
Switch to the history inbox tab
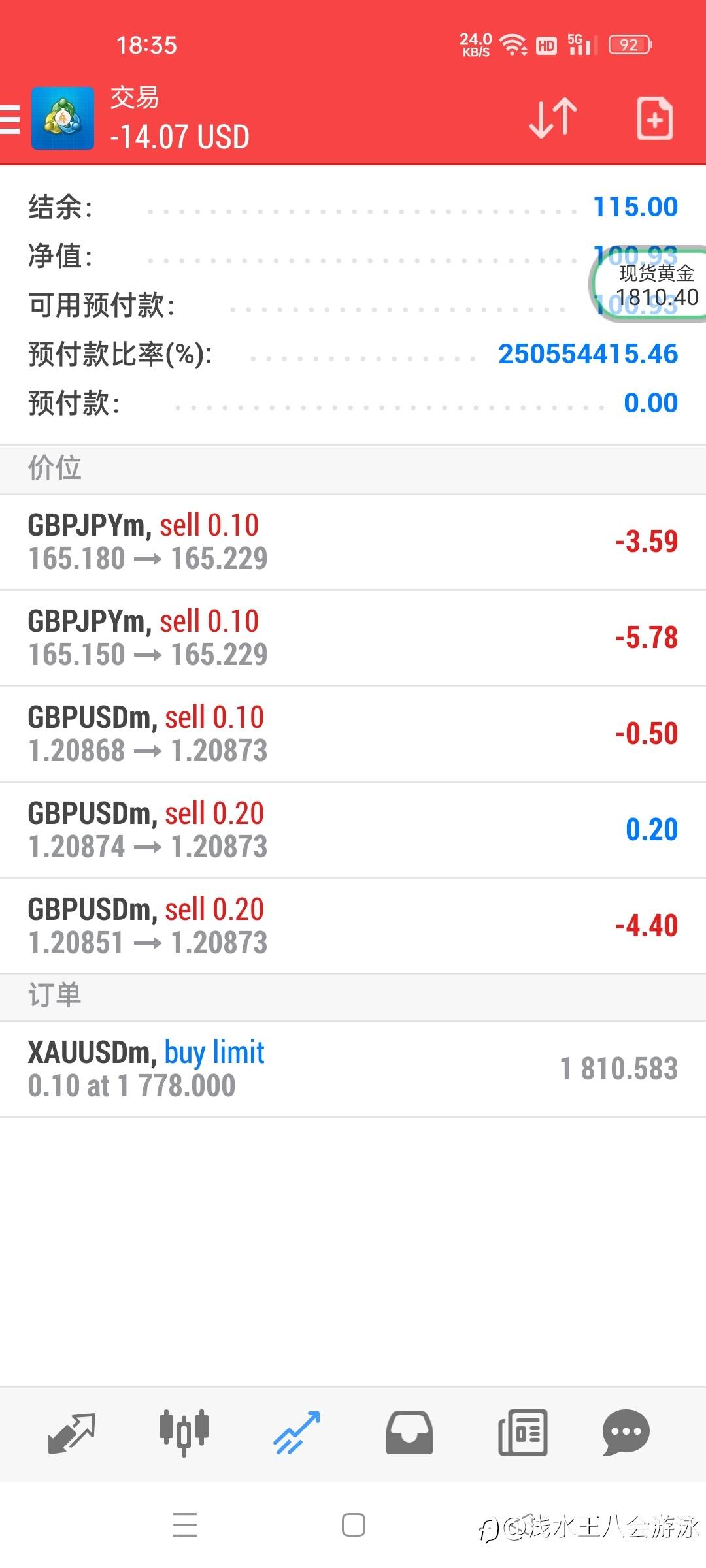(409, 1433)
